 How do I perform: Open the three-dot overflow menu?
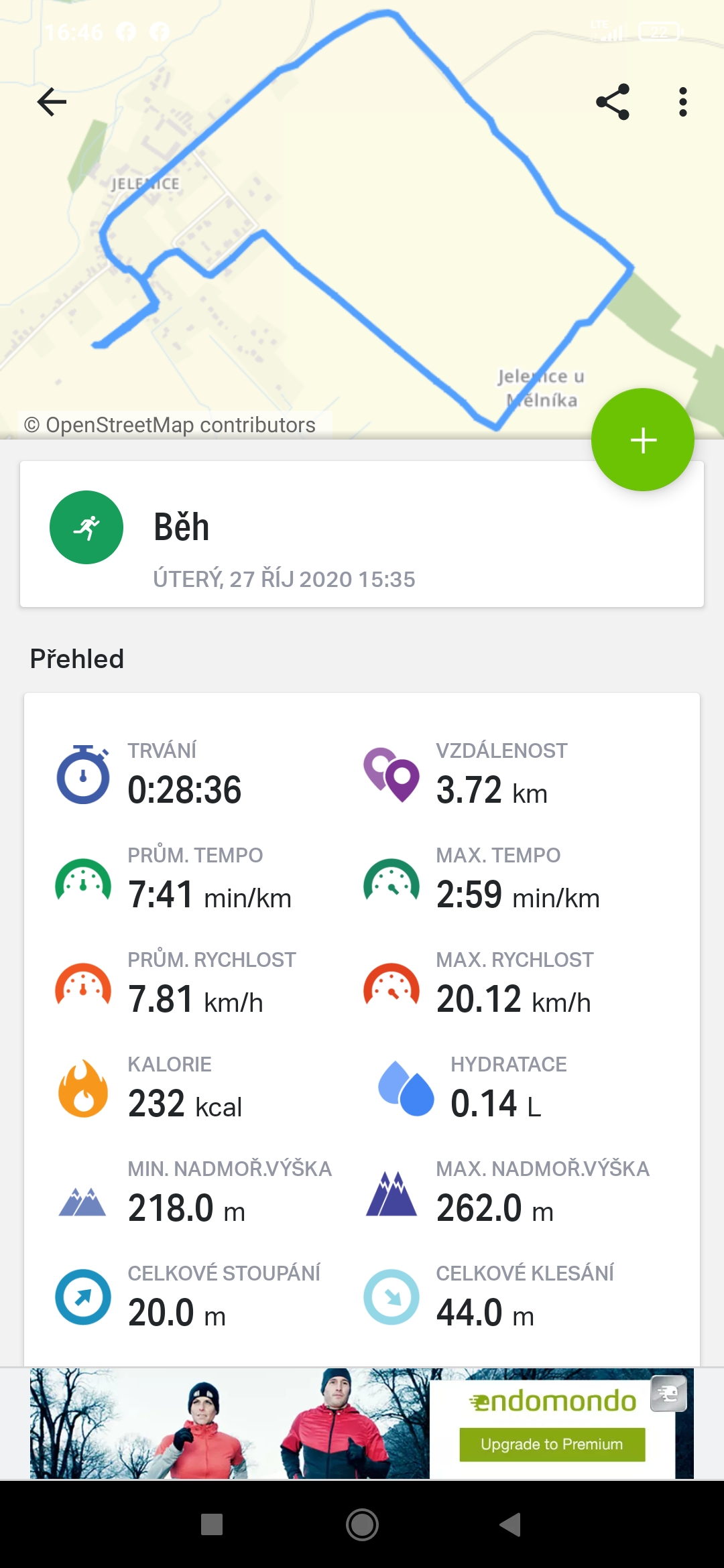point(682,102)
